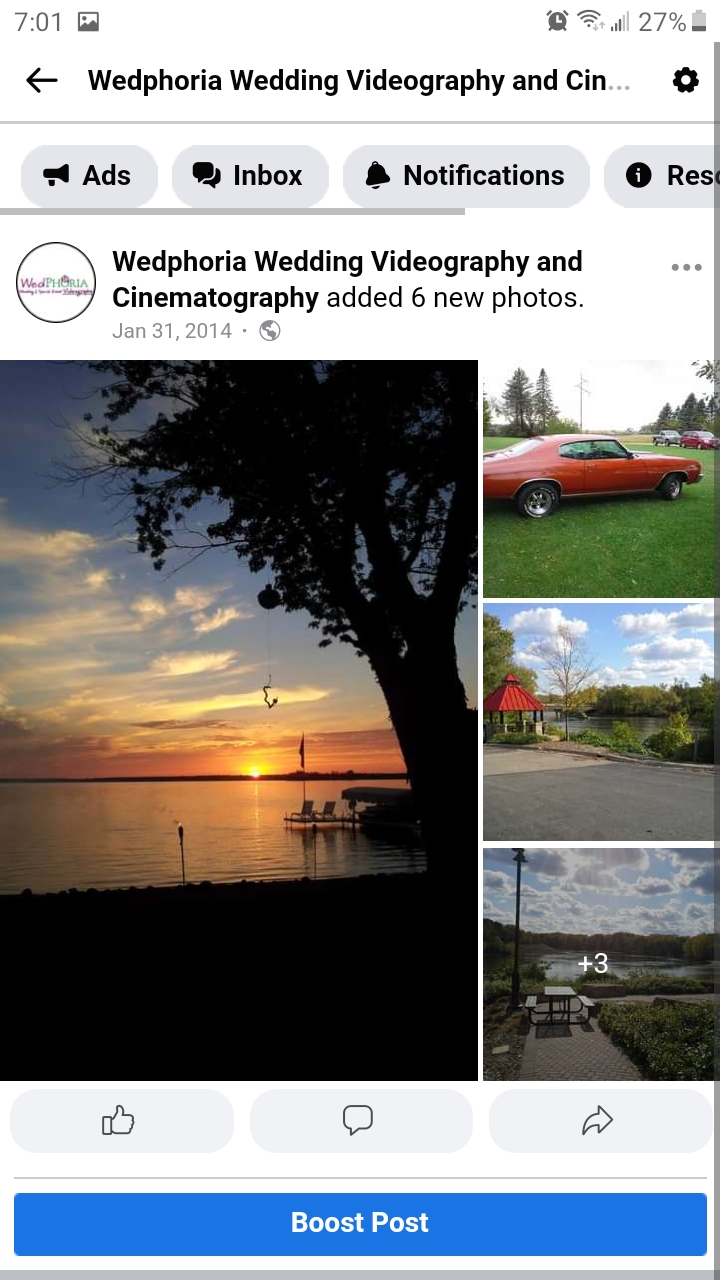Open the page Inbox

(250, 176)
